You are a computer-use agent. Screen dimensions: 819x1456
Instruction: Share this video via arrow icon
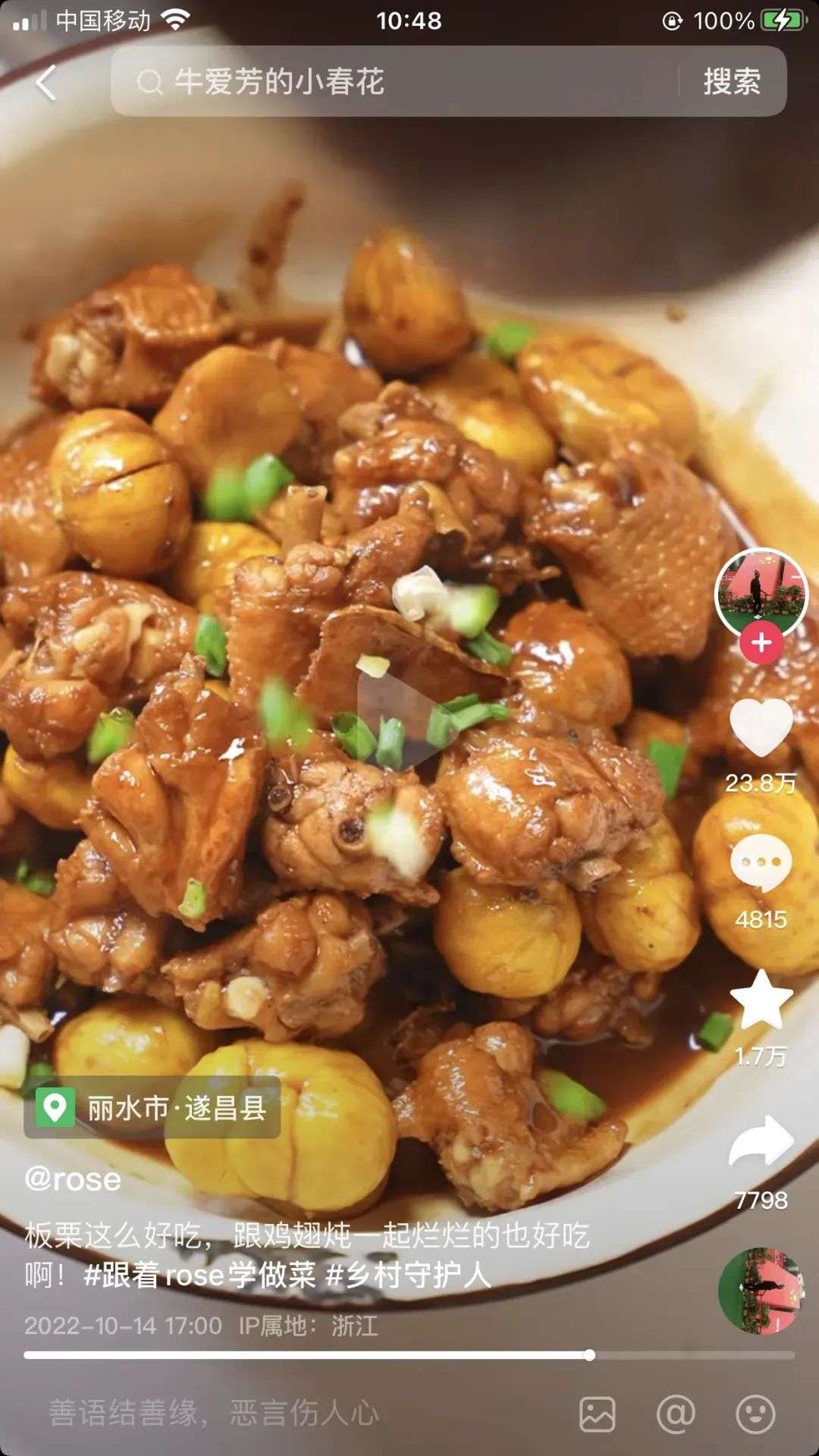click(x=761, y=1141)
